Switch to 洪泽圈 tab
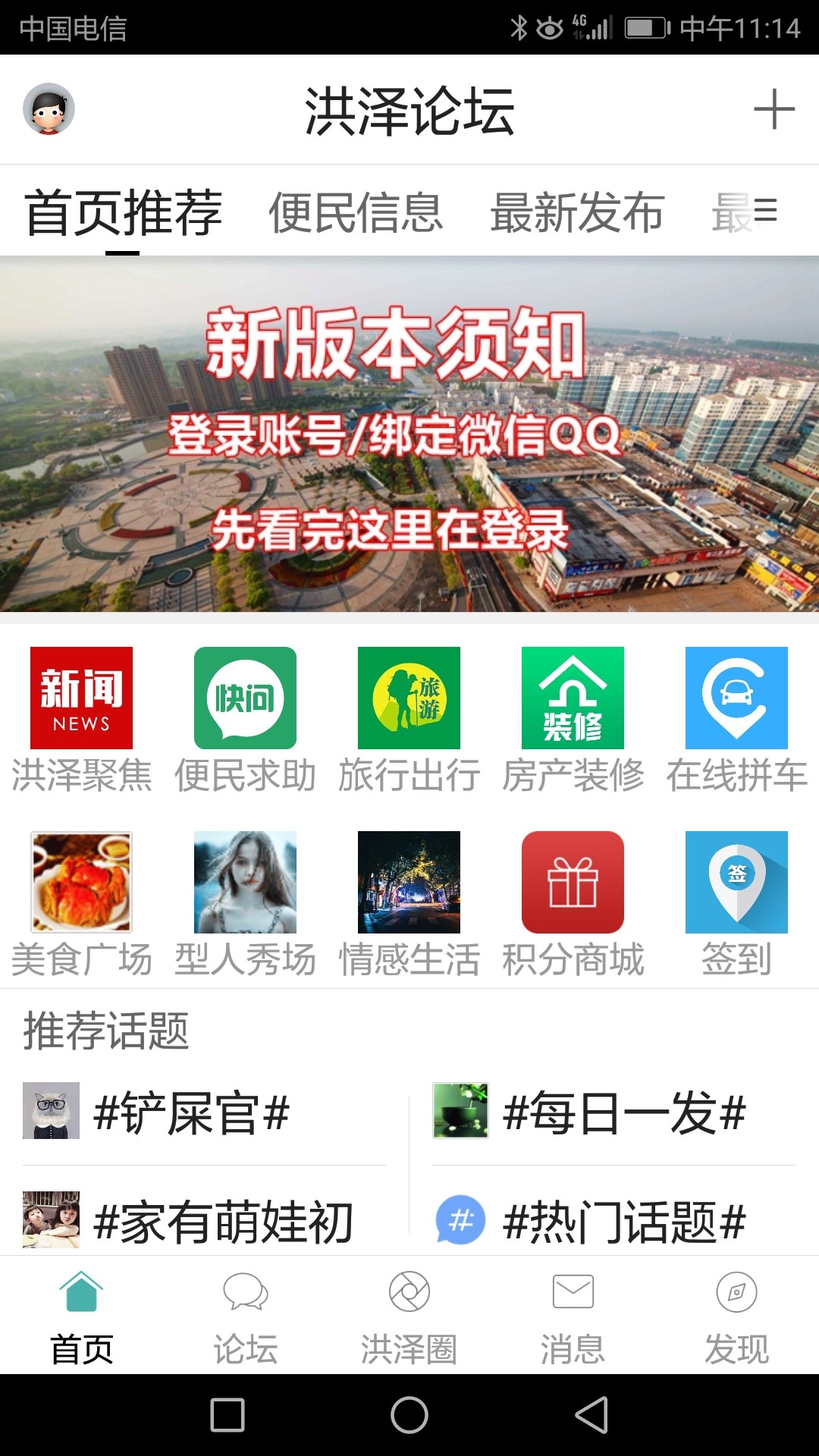The image size is (819, 1456). tap(409, 1317)
